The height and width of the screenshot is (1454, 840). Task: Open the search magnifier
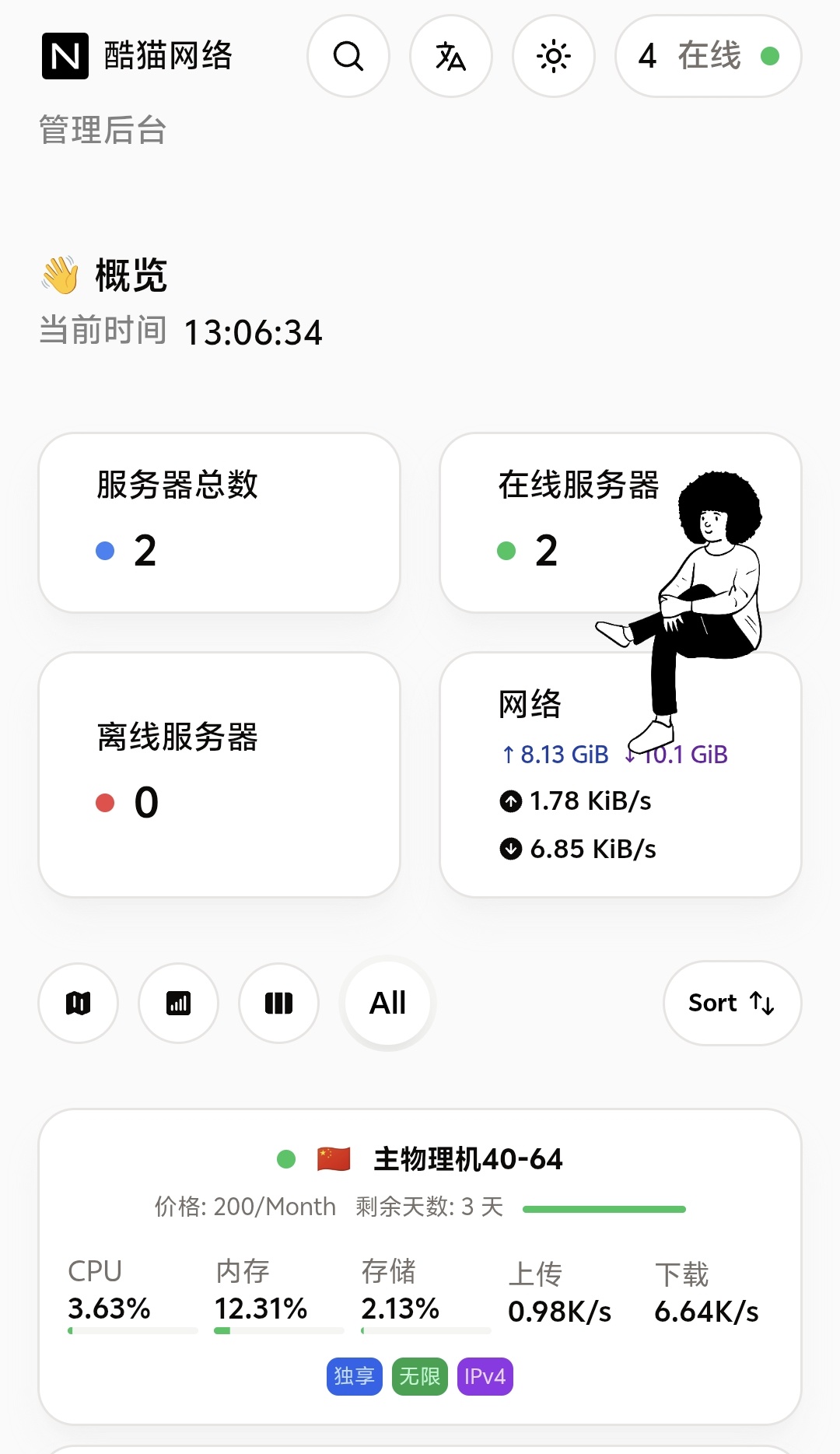pyautogui.click(x=348, y=57)
